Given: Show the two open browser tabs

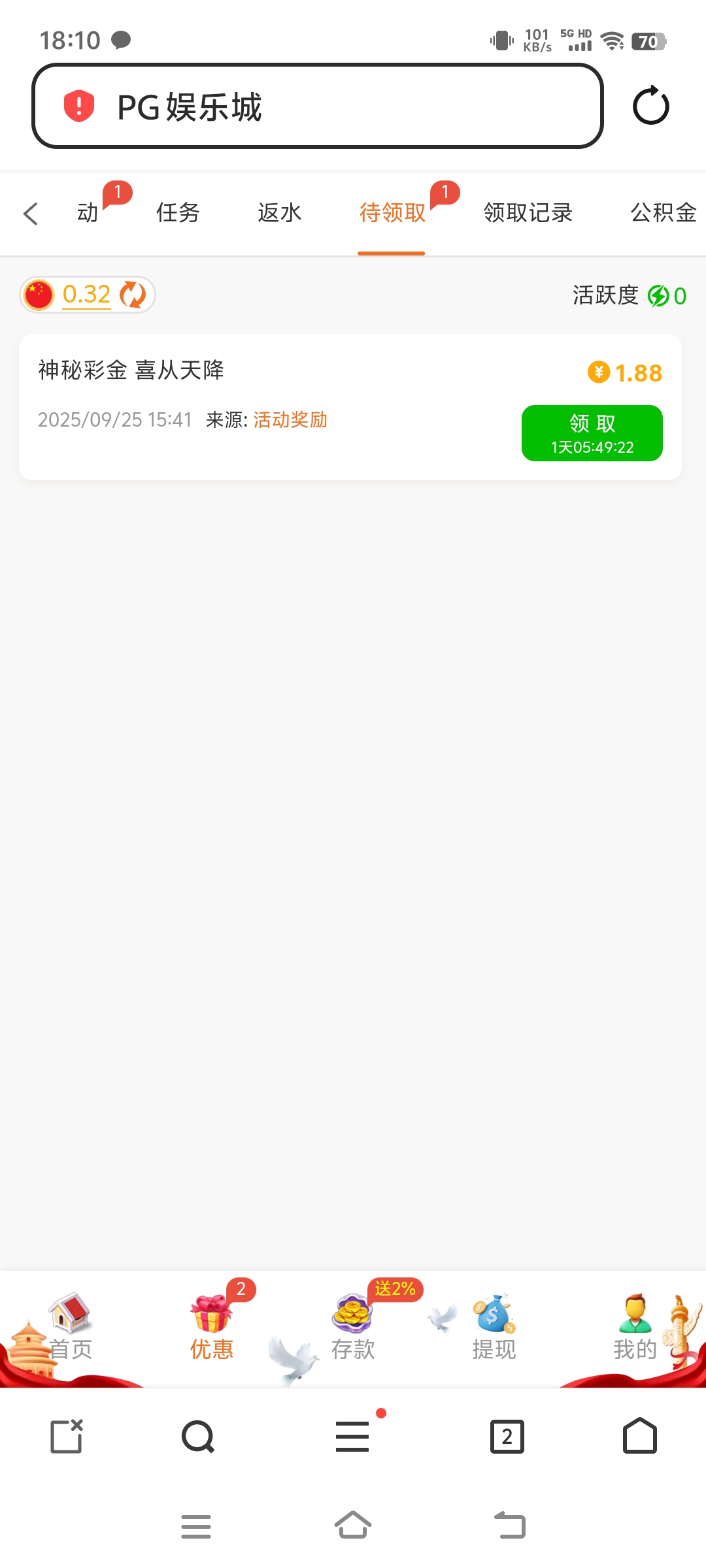Looking at the screenshot, I should coord(507,1437).
